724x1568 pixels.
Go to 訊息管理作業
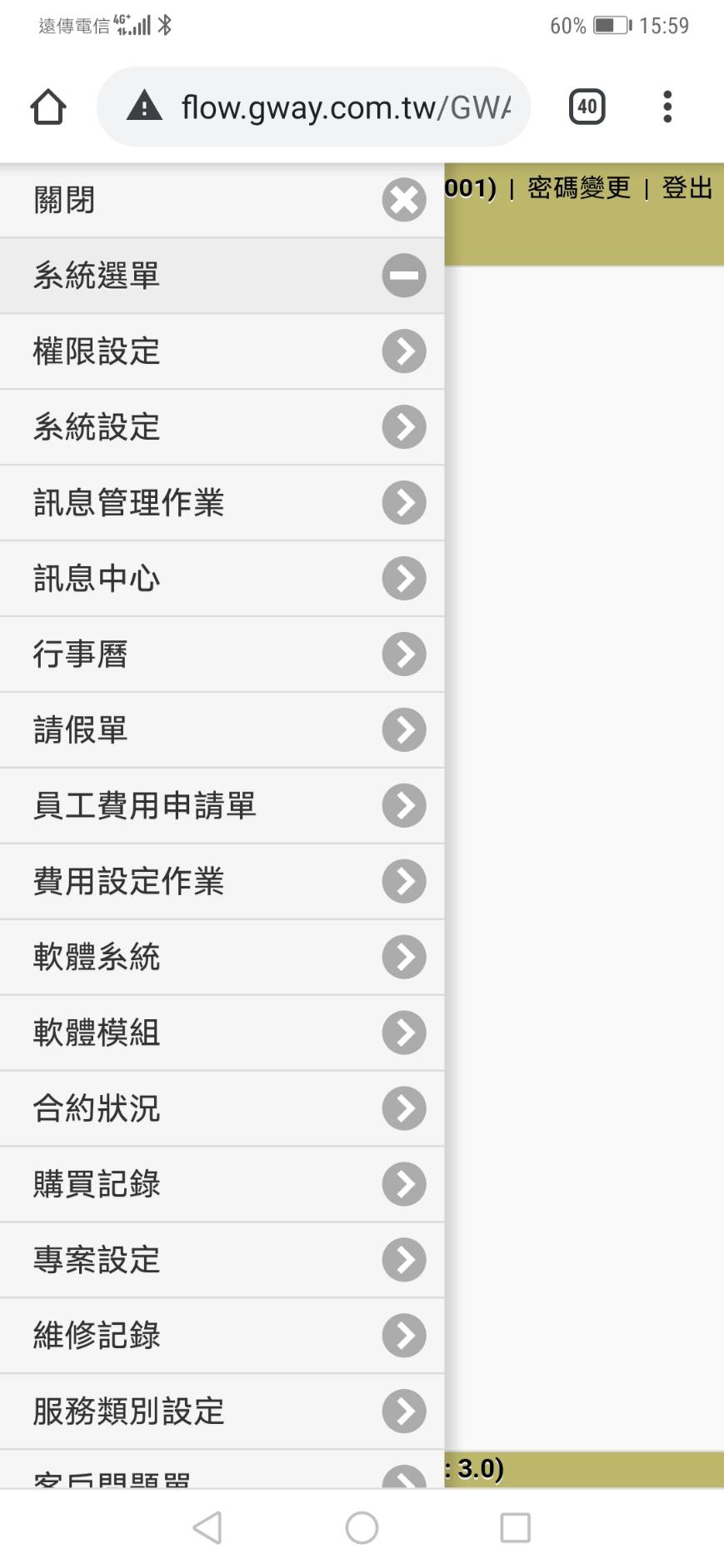[222, 503]
